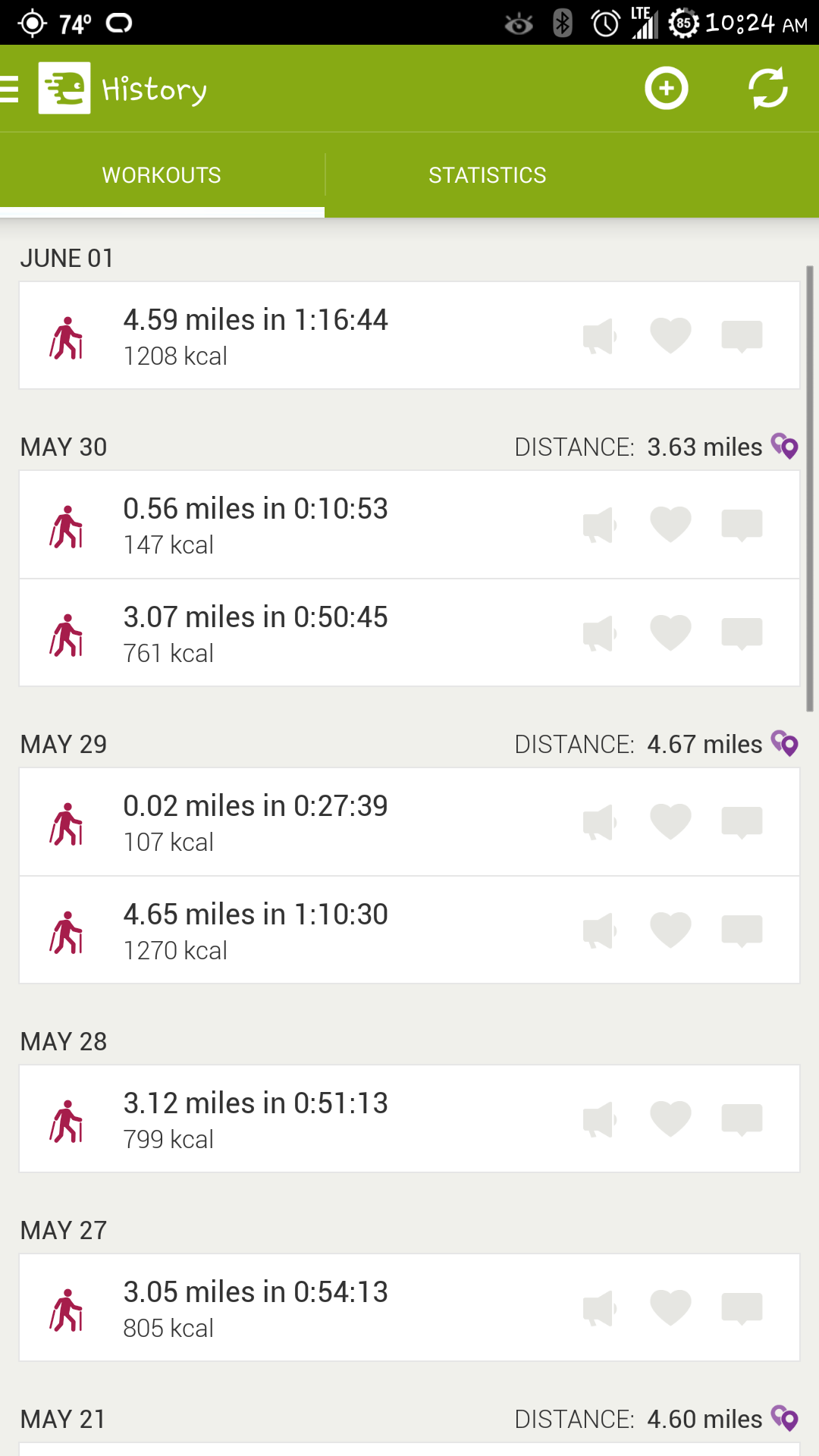Select the Workouts tab
The height and width of the screenshot is (1456, 819).
pos(162,175)
